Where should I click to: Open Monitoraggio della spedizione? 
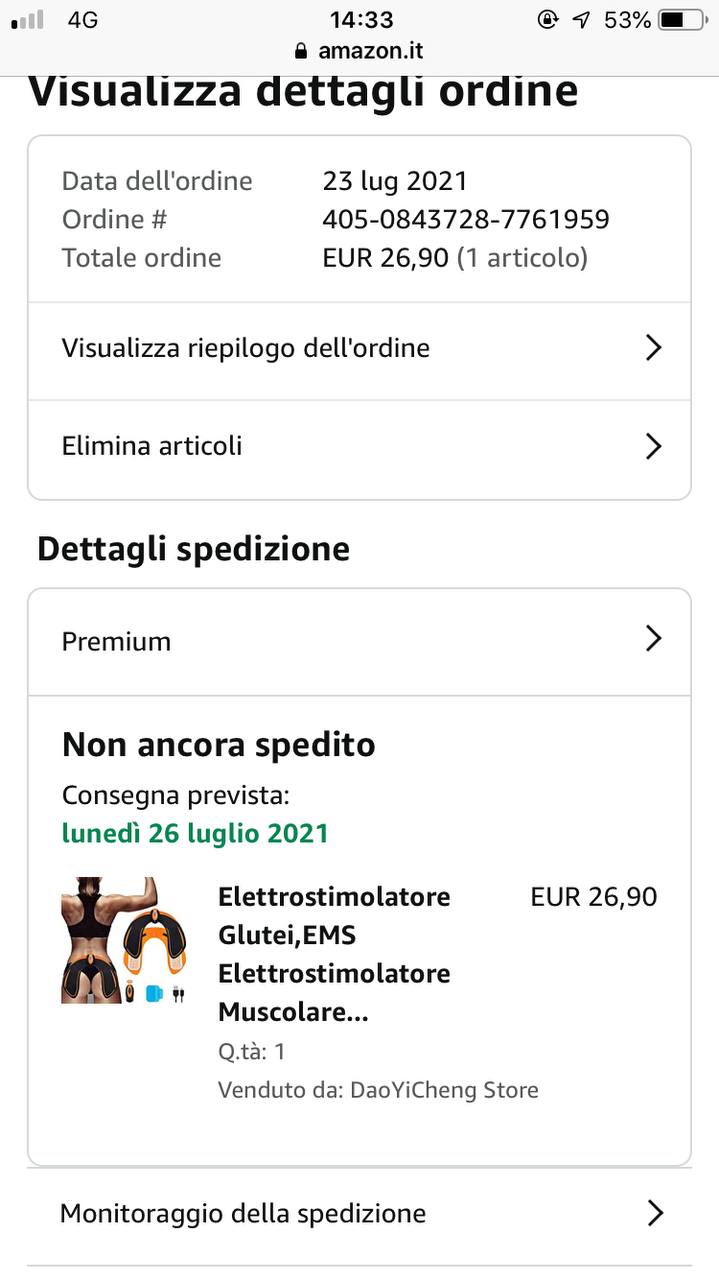click(x=359, y=1214)
